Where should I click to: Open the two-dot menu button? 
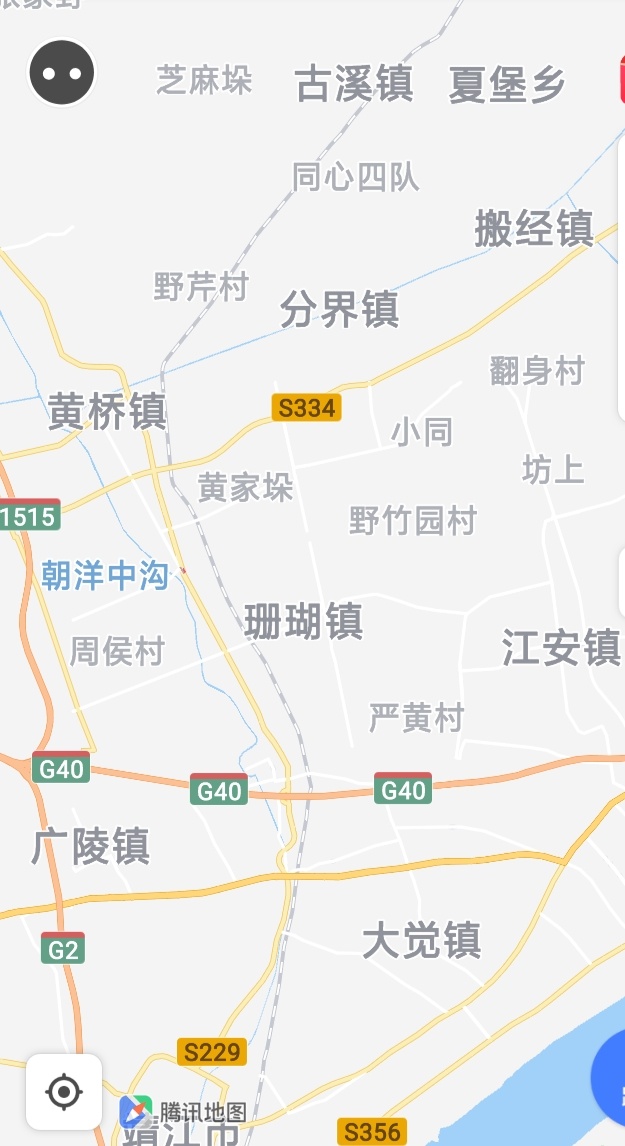[62, 72]
